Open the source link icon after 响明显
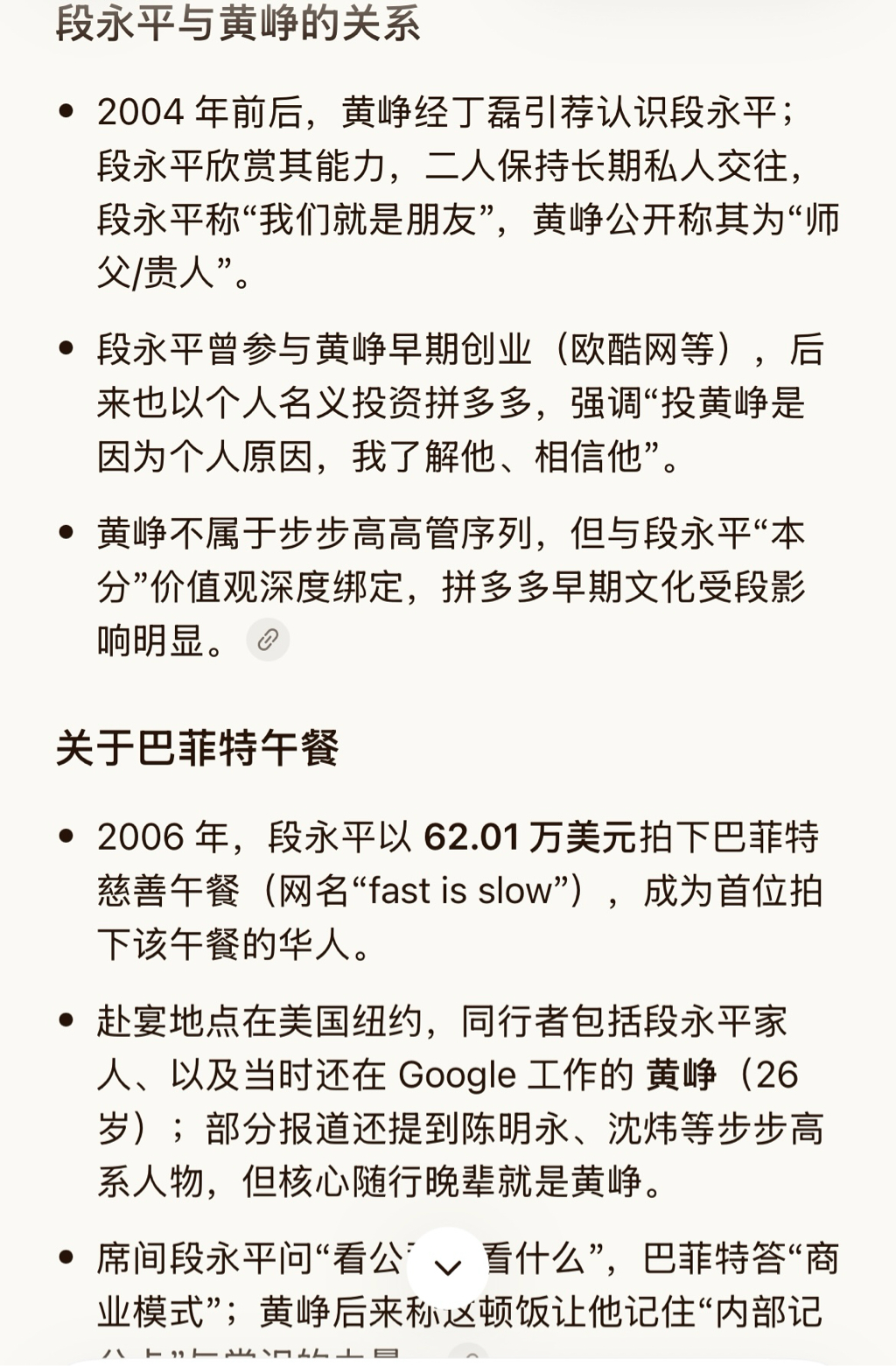The width and height of the screenshot is (896, 1366). coord(268,639)
